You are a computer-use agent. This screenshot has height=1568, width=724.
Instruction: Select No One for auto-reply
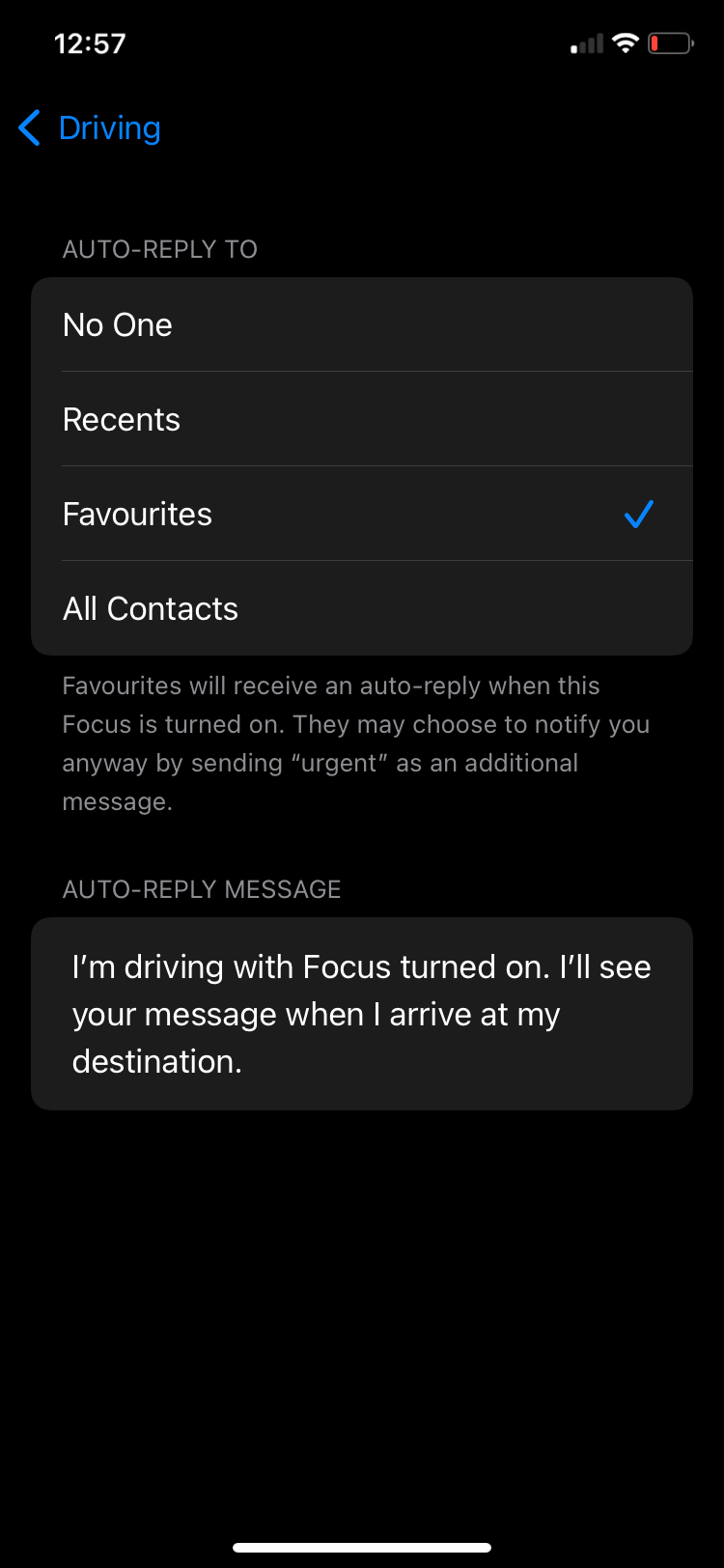361,325
